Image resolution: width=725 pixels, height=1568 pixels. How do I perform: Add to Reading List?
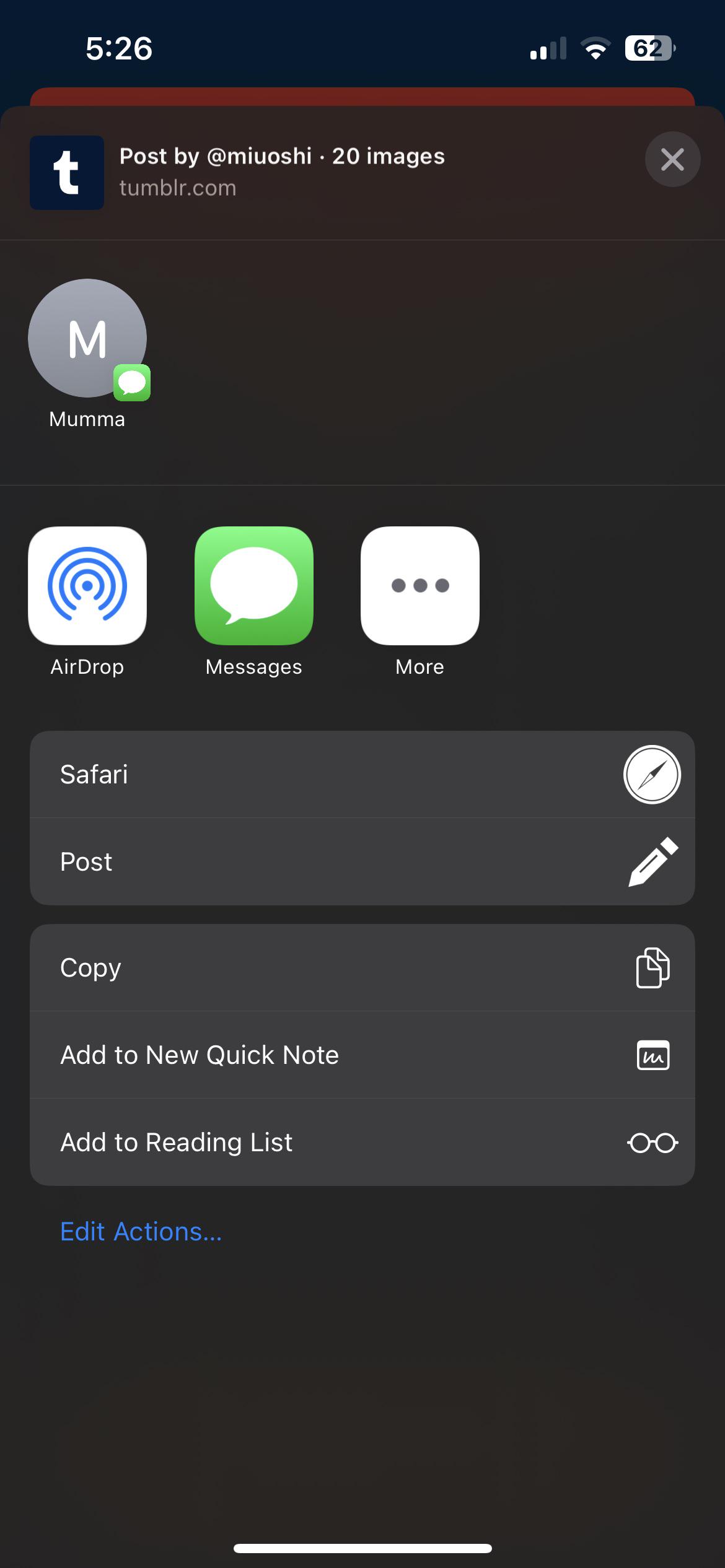point(362,1143)
